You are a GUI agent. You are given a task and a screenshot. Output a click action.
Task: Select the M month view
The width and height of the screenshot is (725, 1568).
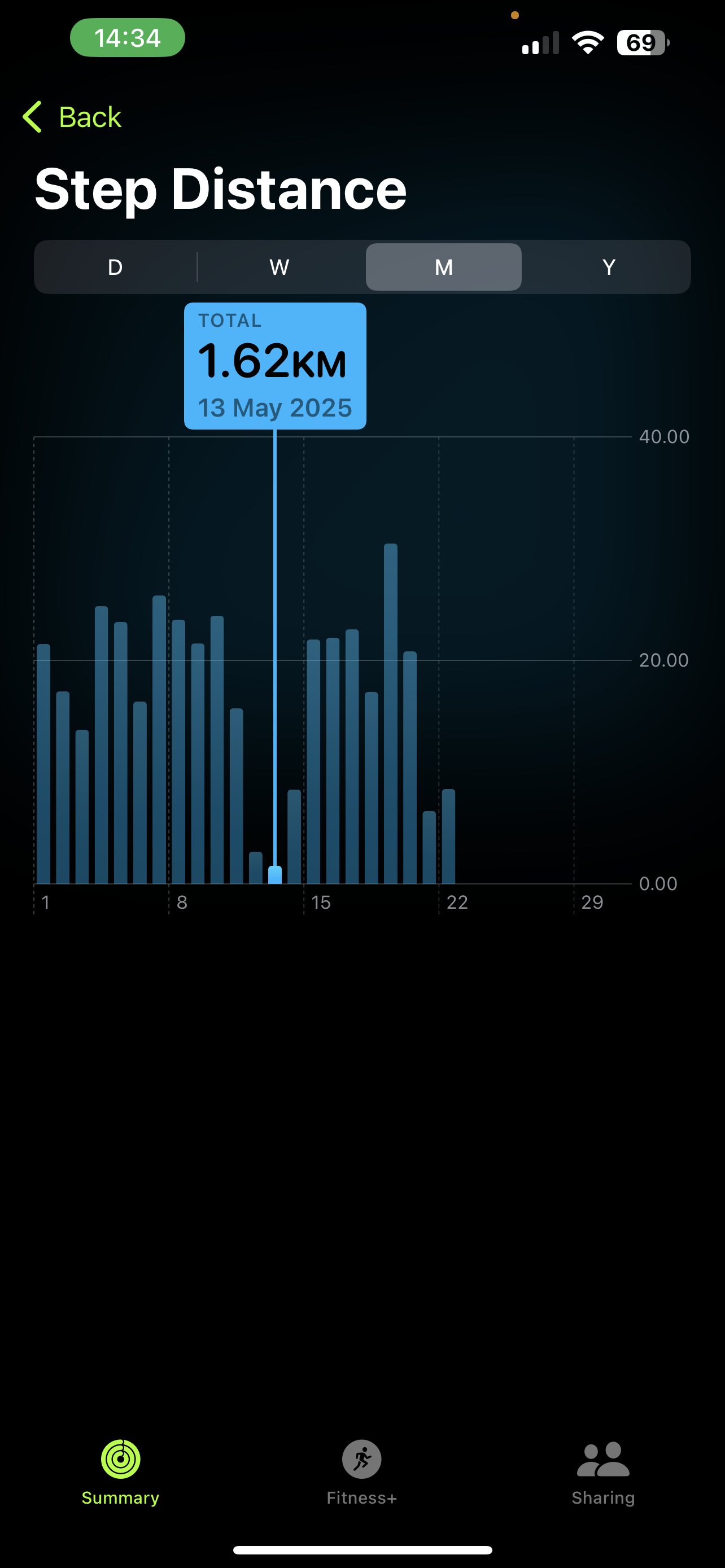443,267
